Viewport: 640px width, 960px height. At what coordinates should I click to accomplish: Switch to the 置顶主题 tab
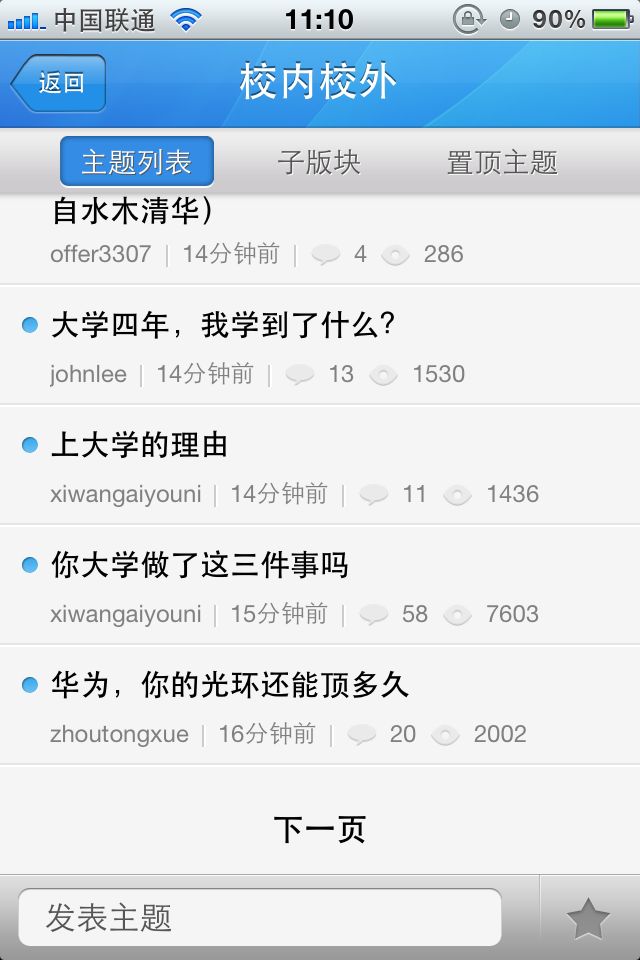pyautogui.click(x=502, y=162)
